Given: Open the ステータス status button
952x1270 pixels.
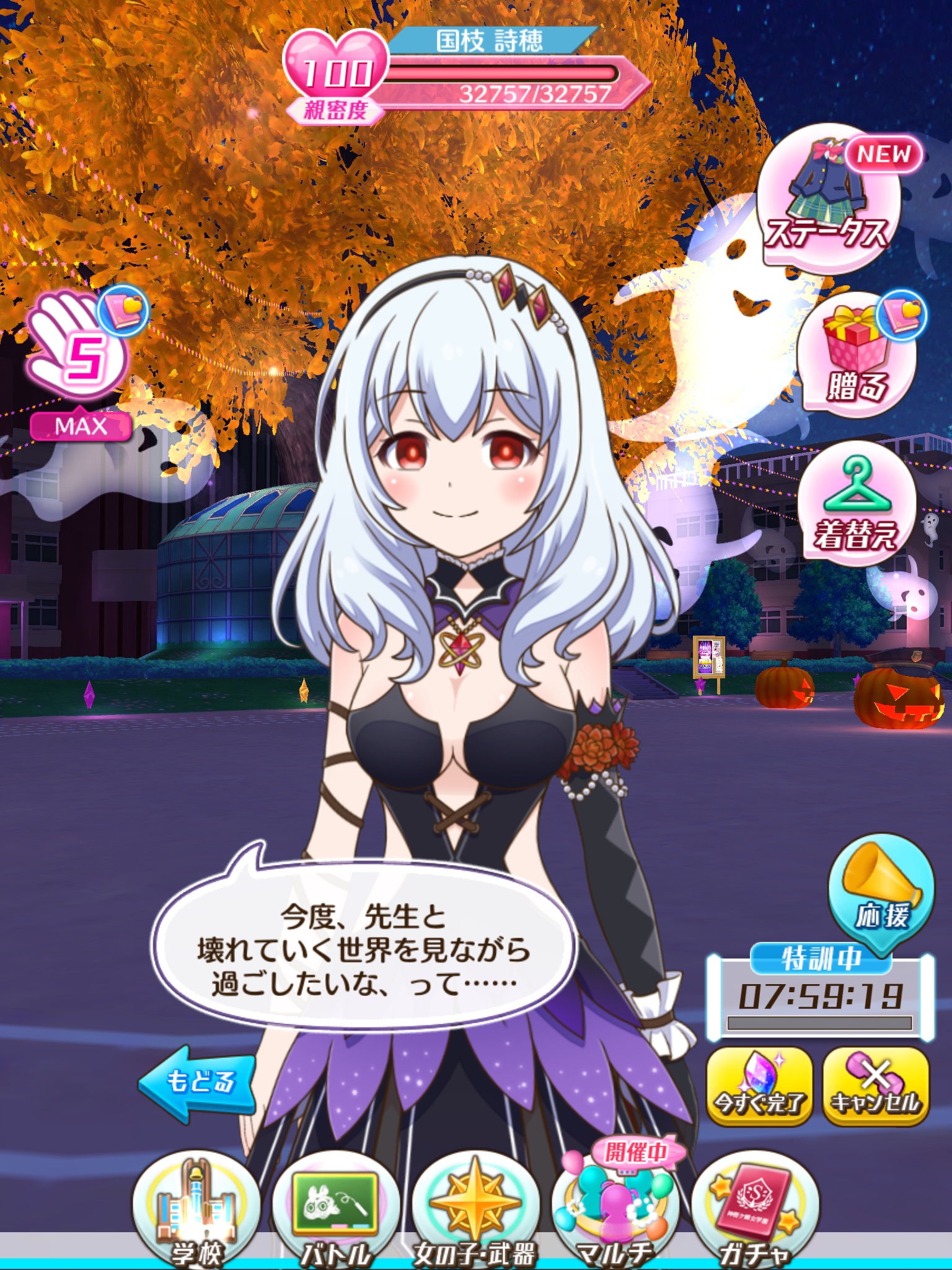Looking at the screenshot, I should 829,200.
